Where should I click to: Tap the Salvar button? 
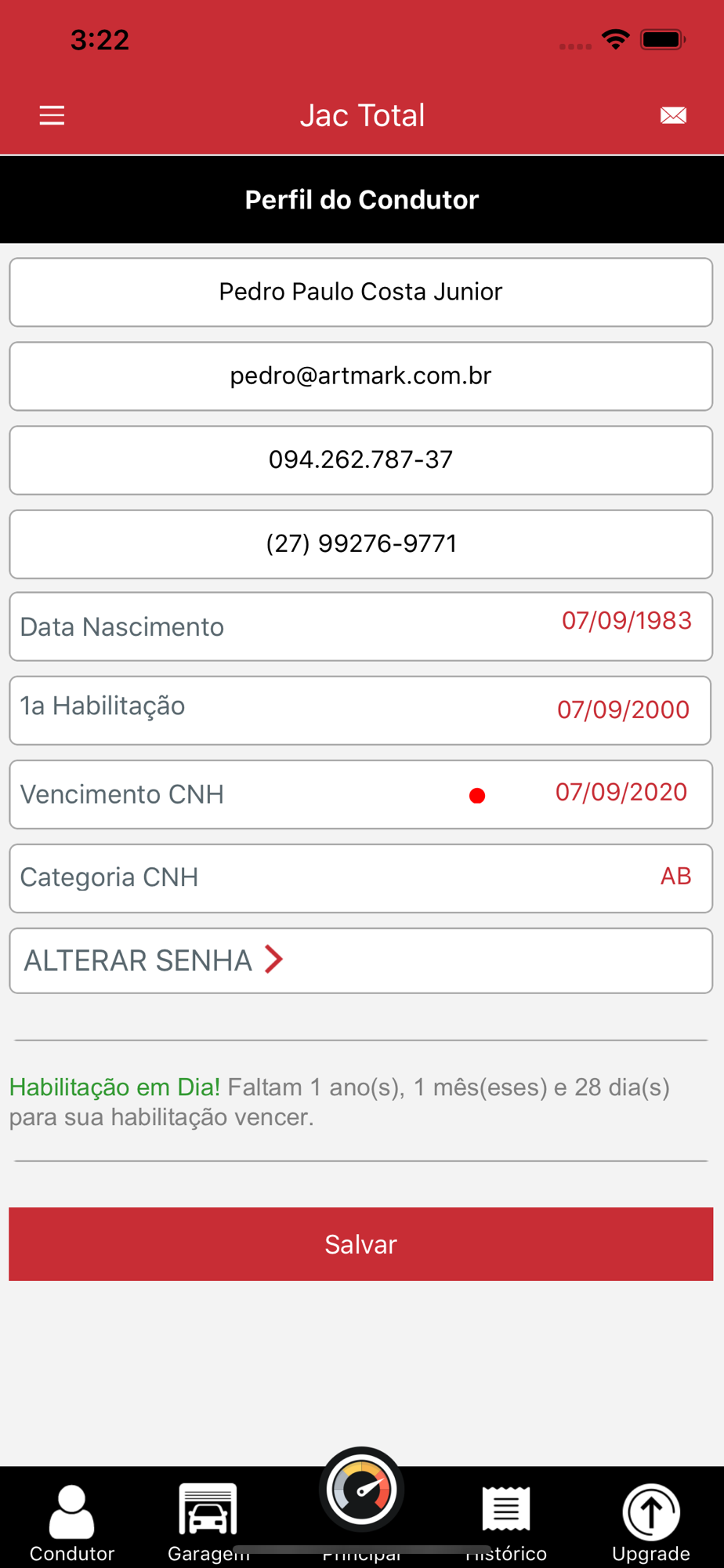coord(361,1244)
